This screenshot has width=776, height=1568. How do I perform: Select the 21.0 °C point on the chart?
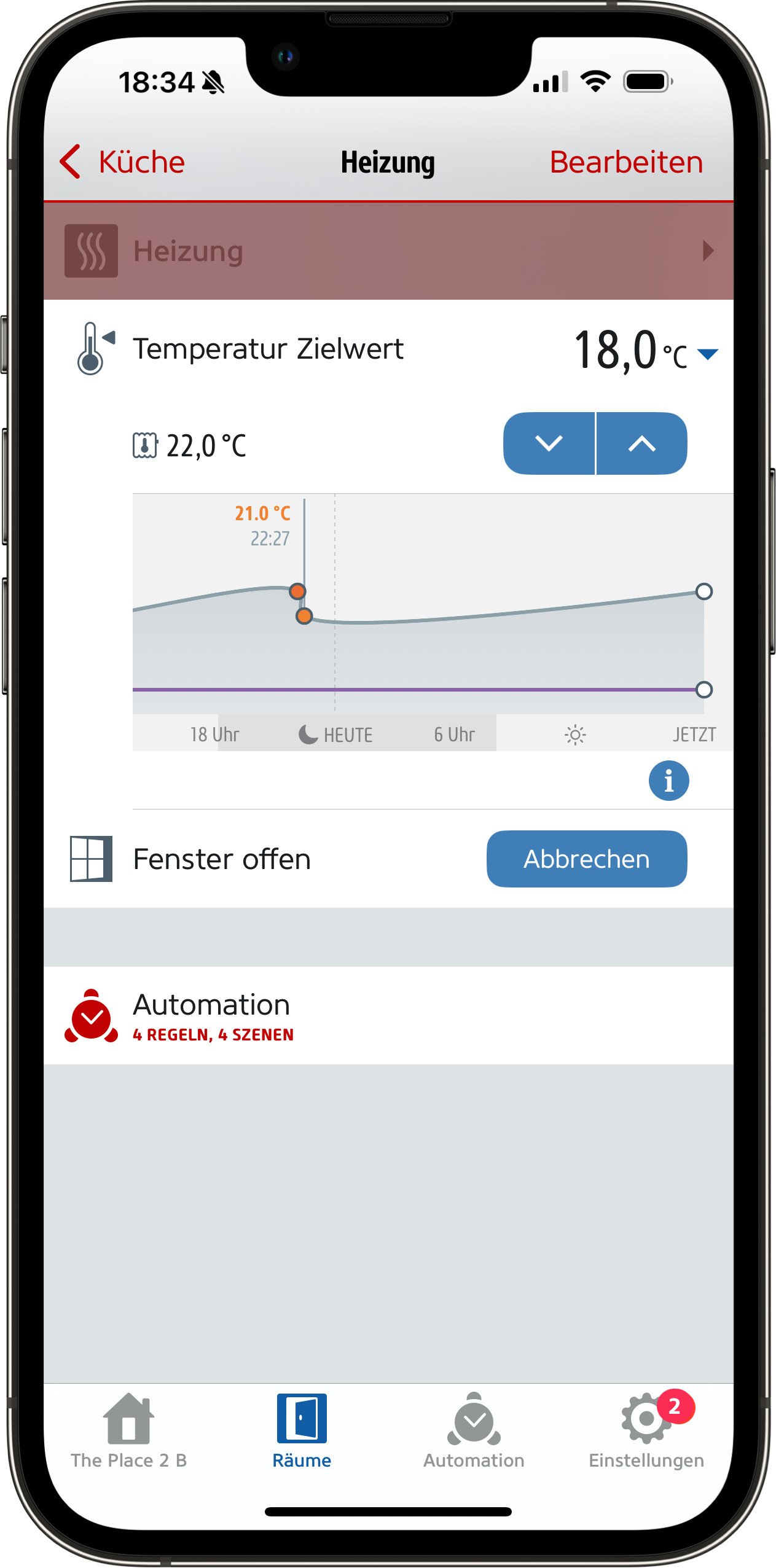pyautogui.click(x=297, y=591)
